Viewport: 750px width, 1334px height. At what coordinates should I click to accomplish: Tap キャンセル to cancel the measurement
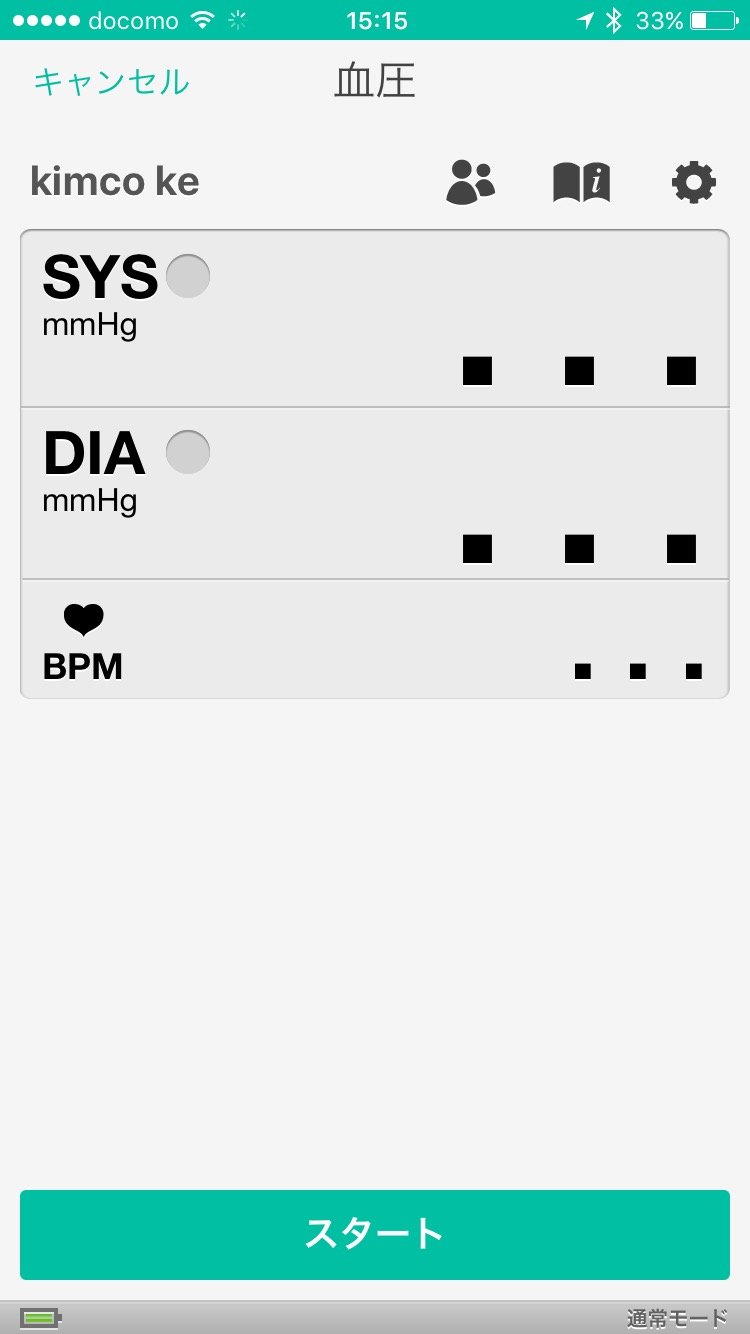pyautogui.click(x=111, y=82)
